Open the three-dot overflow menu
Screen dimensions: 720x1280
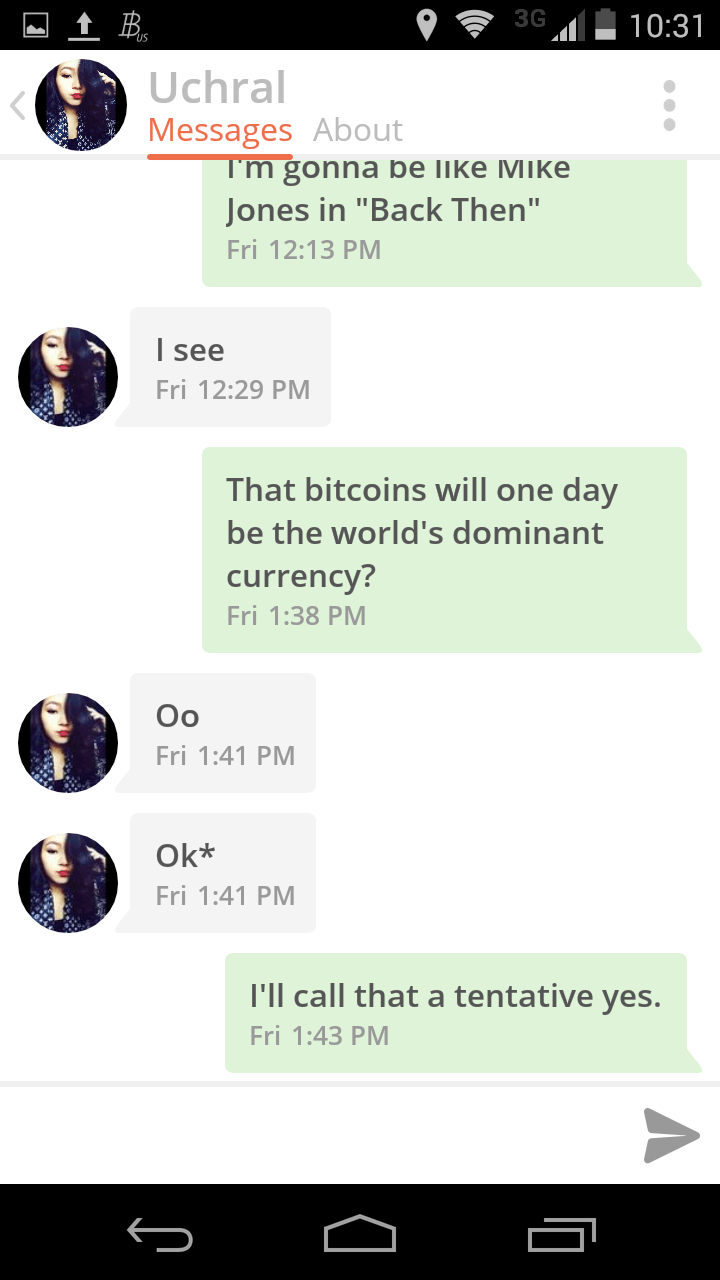(x=669, y=105)
